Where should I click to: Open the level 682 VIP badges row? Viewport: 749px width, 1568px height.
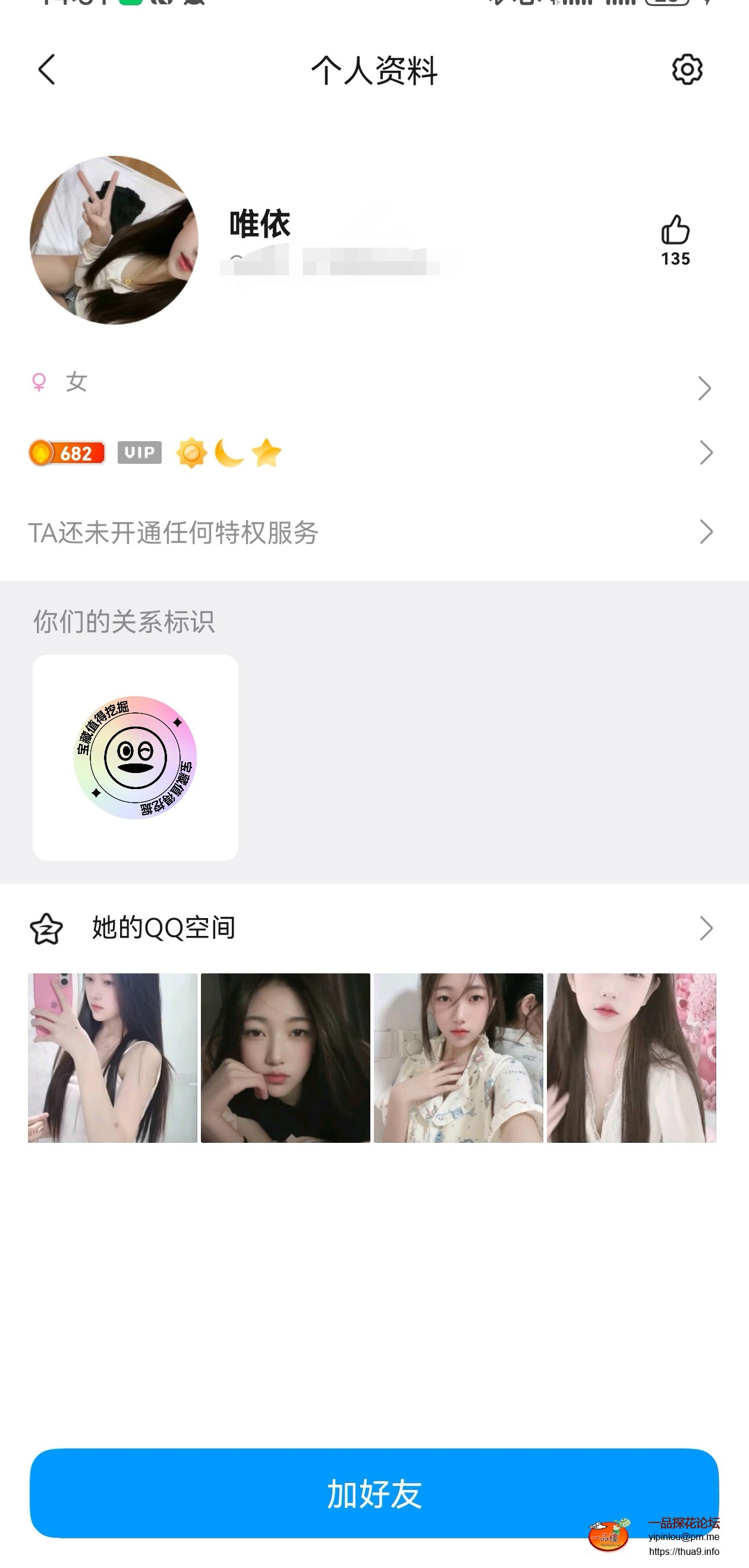click(373, 453)
